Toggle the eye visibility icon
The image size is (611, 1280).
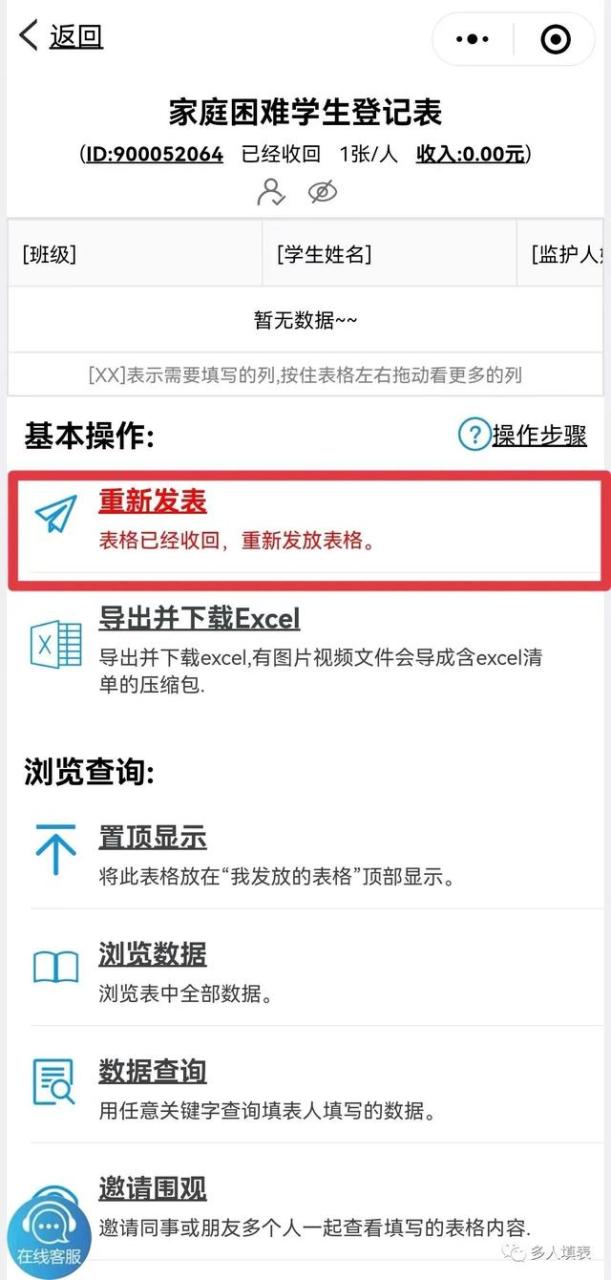pos(322,191)
